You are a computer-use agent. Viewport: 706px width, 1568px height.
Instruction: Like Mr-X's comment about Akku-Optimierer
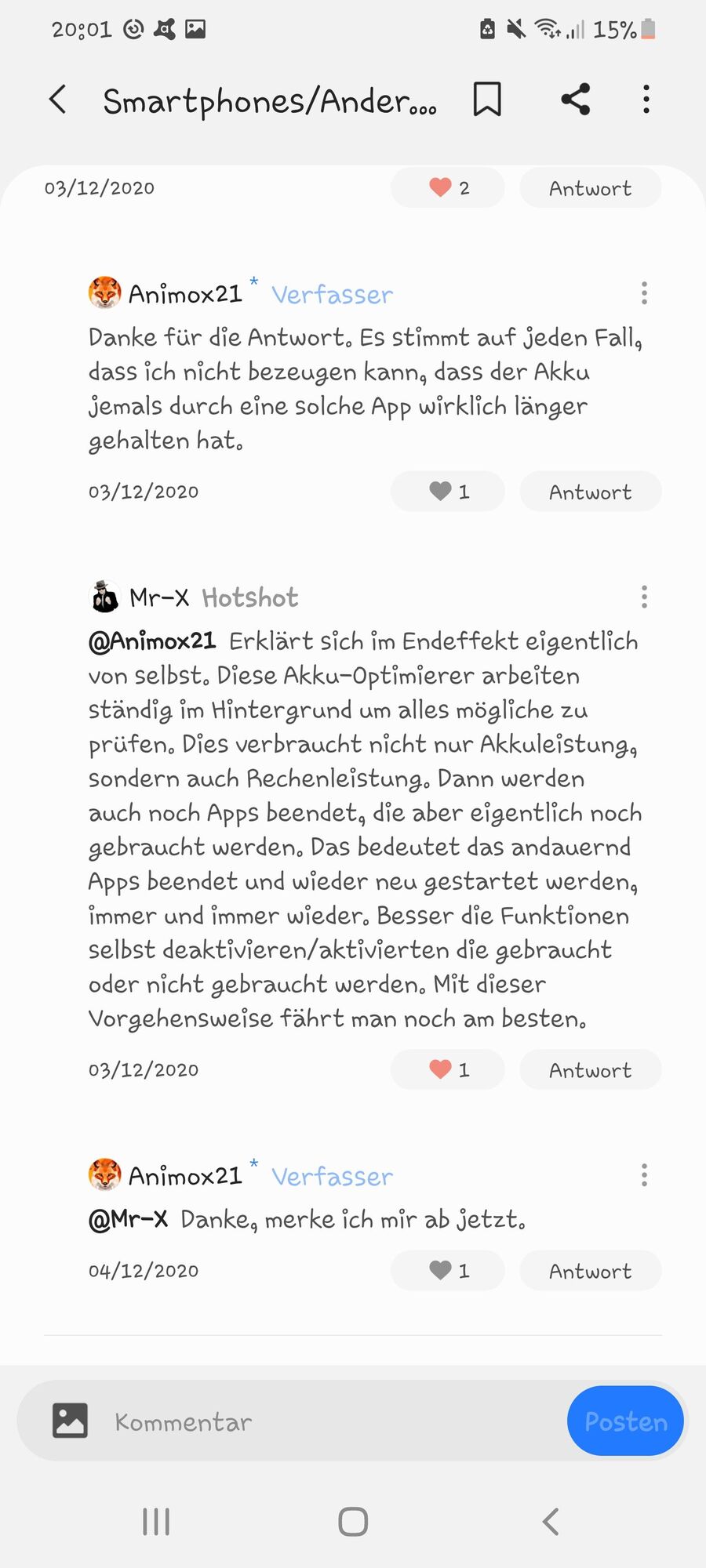[x=448, y=1069]
